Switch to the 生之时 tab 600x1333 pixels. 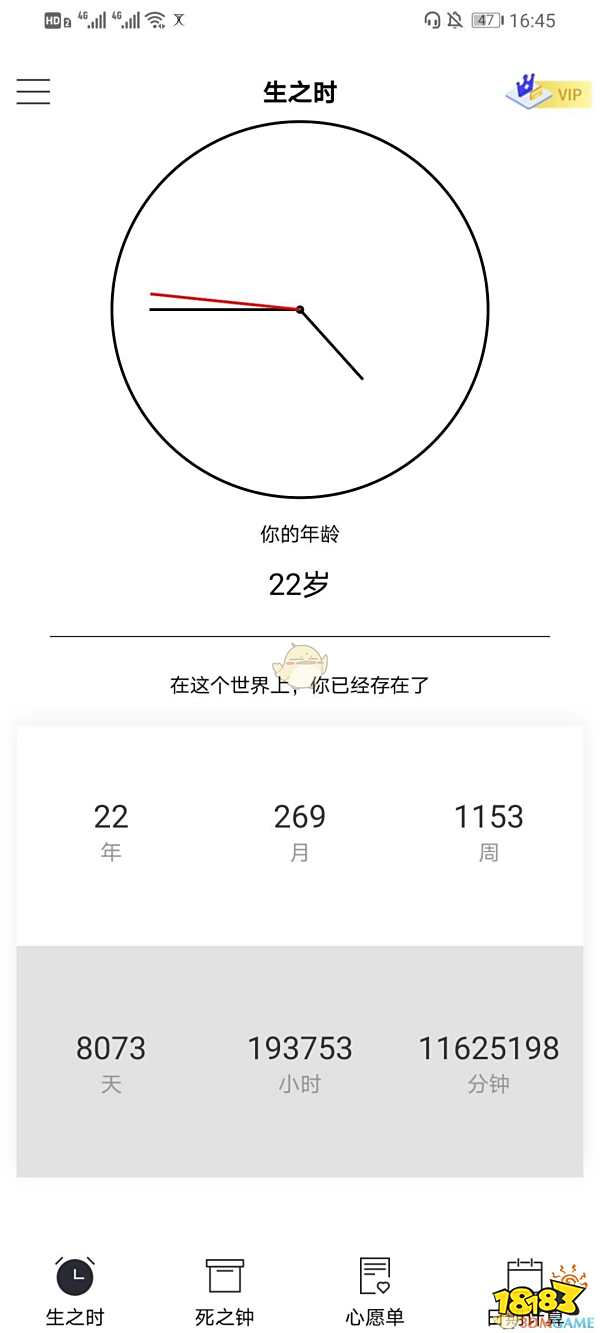[x=75, y=1290]
